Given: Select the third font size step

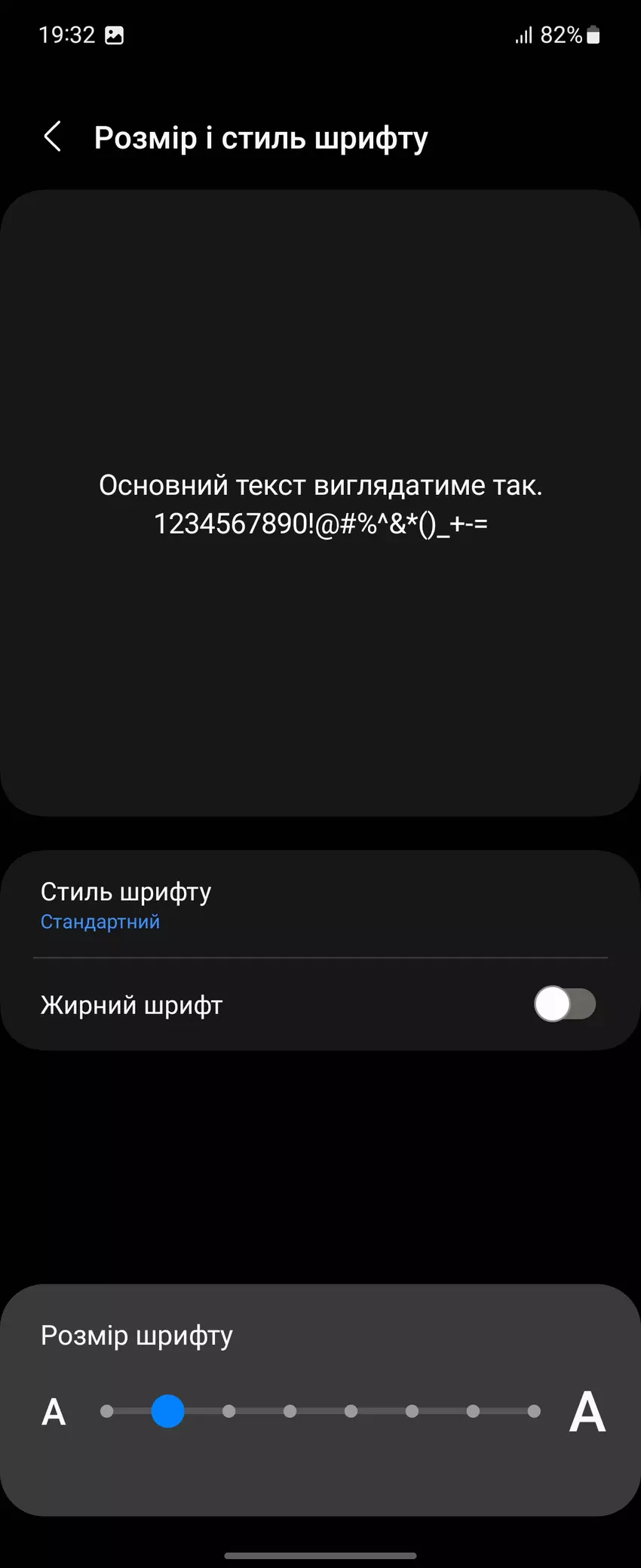Looking at the screenshot, I should (229, 1411).
